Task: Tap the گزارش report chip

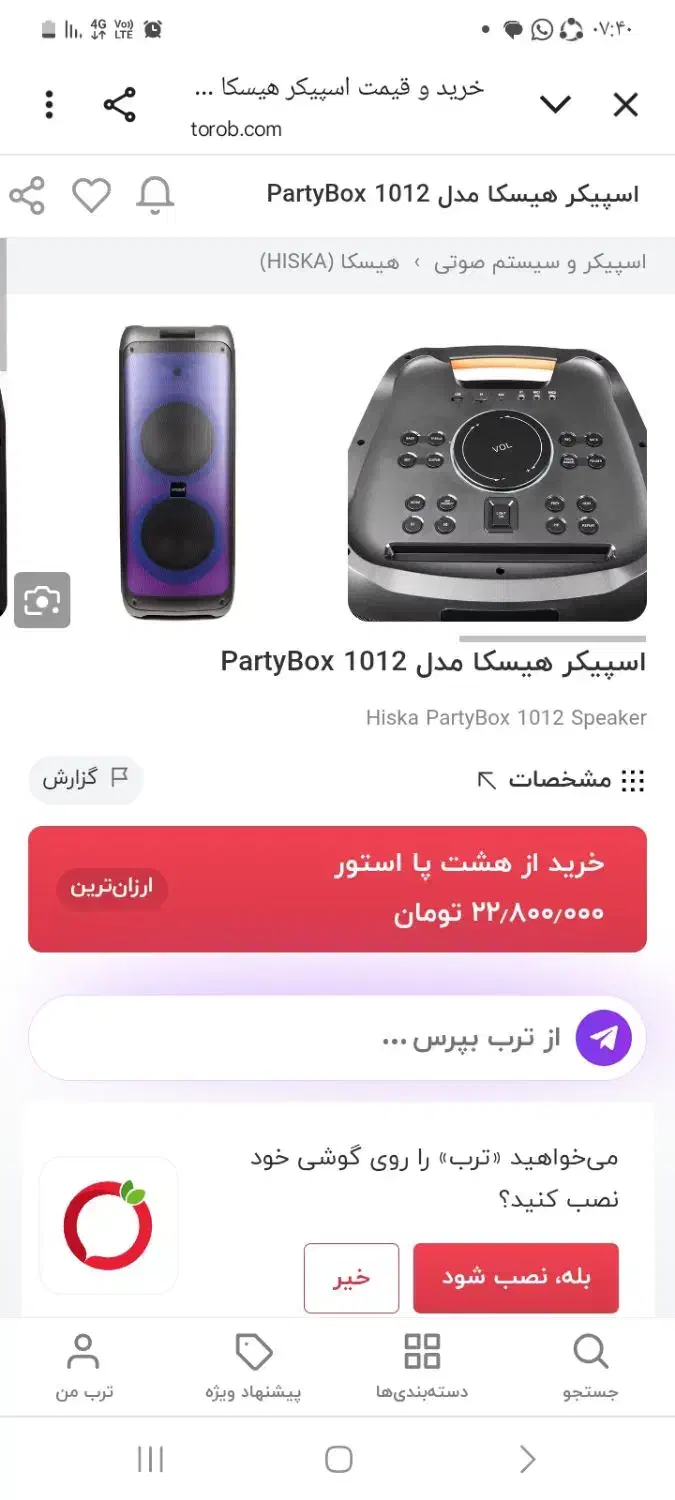Action: click(86, 779)
